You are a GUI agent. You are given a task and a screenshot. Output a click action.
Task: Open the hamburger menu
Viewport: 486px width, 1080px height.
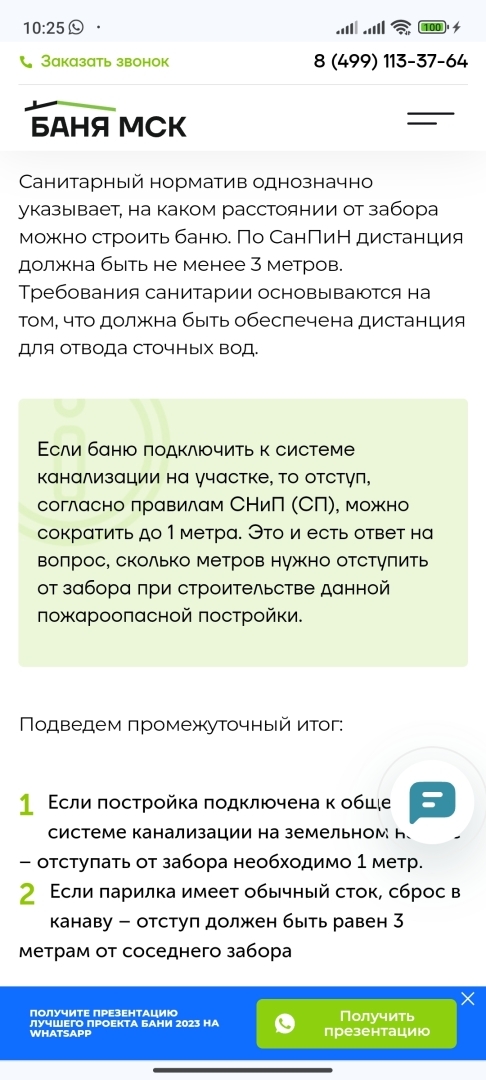pyautogui.click(x=431, y=118)
